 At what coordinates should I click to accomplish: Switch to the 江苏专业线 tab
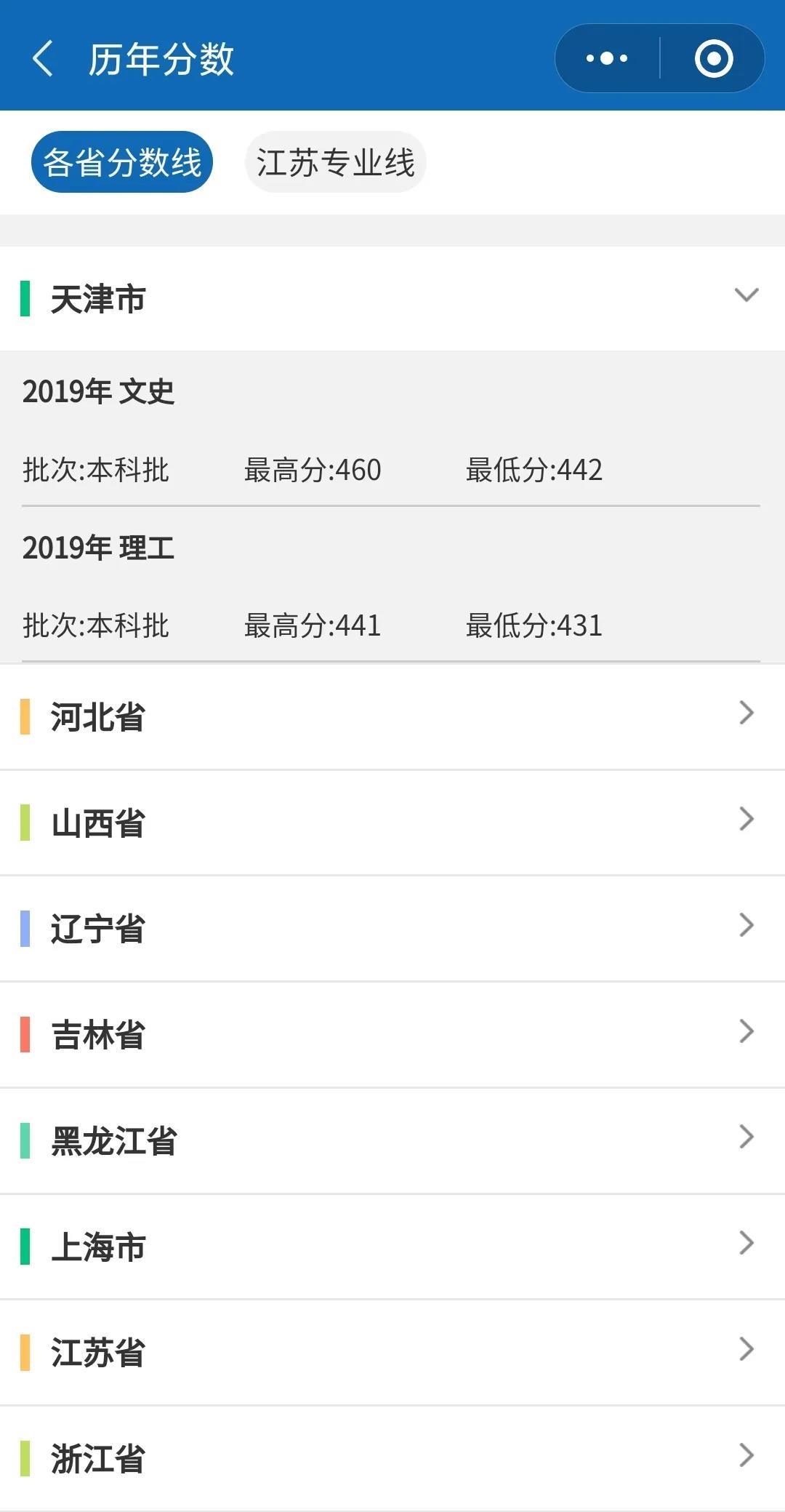click(335, 162)
